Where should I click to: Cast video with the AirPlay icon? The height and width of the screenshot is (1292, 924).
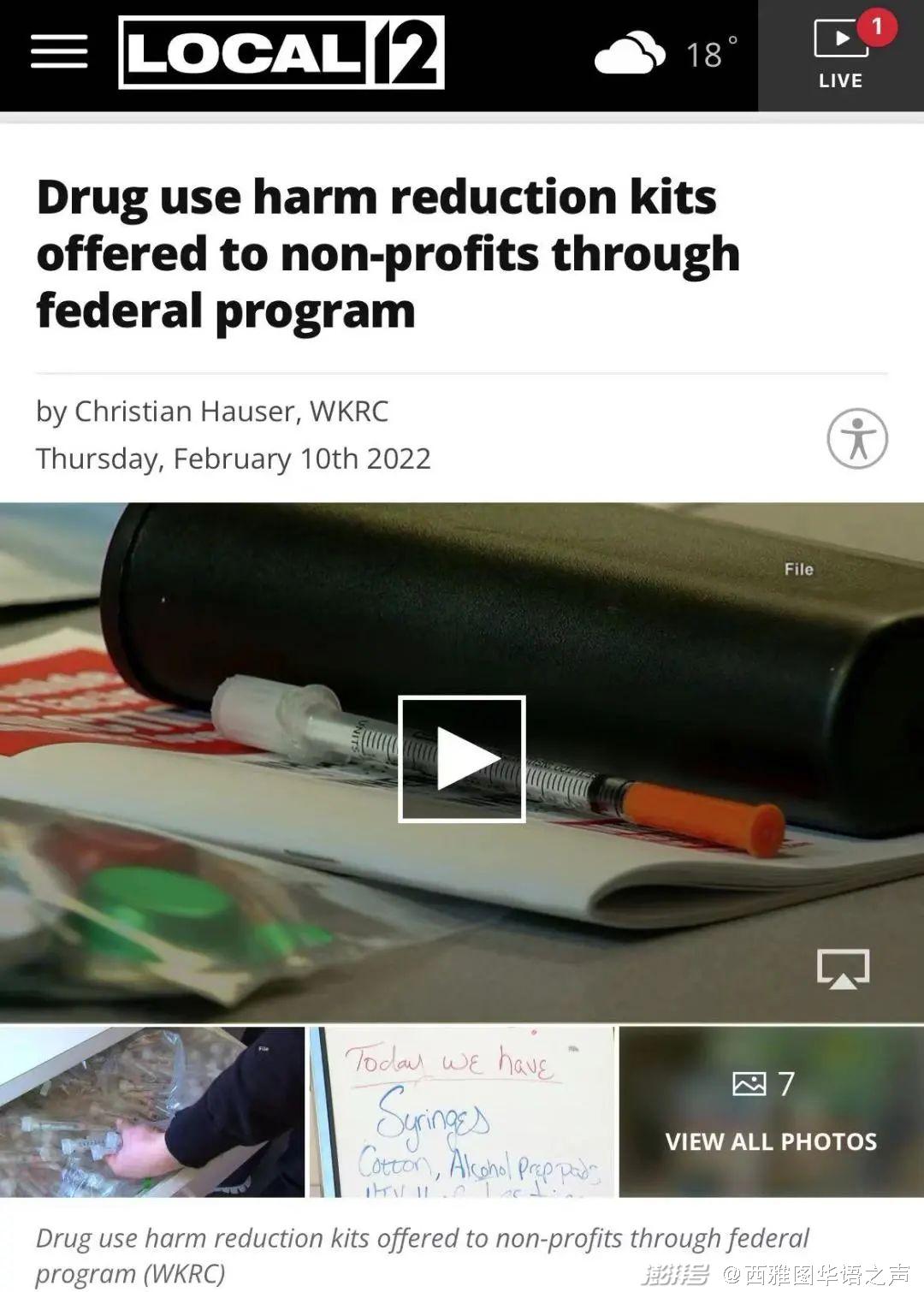[843, 969]
